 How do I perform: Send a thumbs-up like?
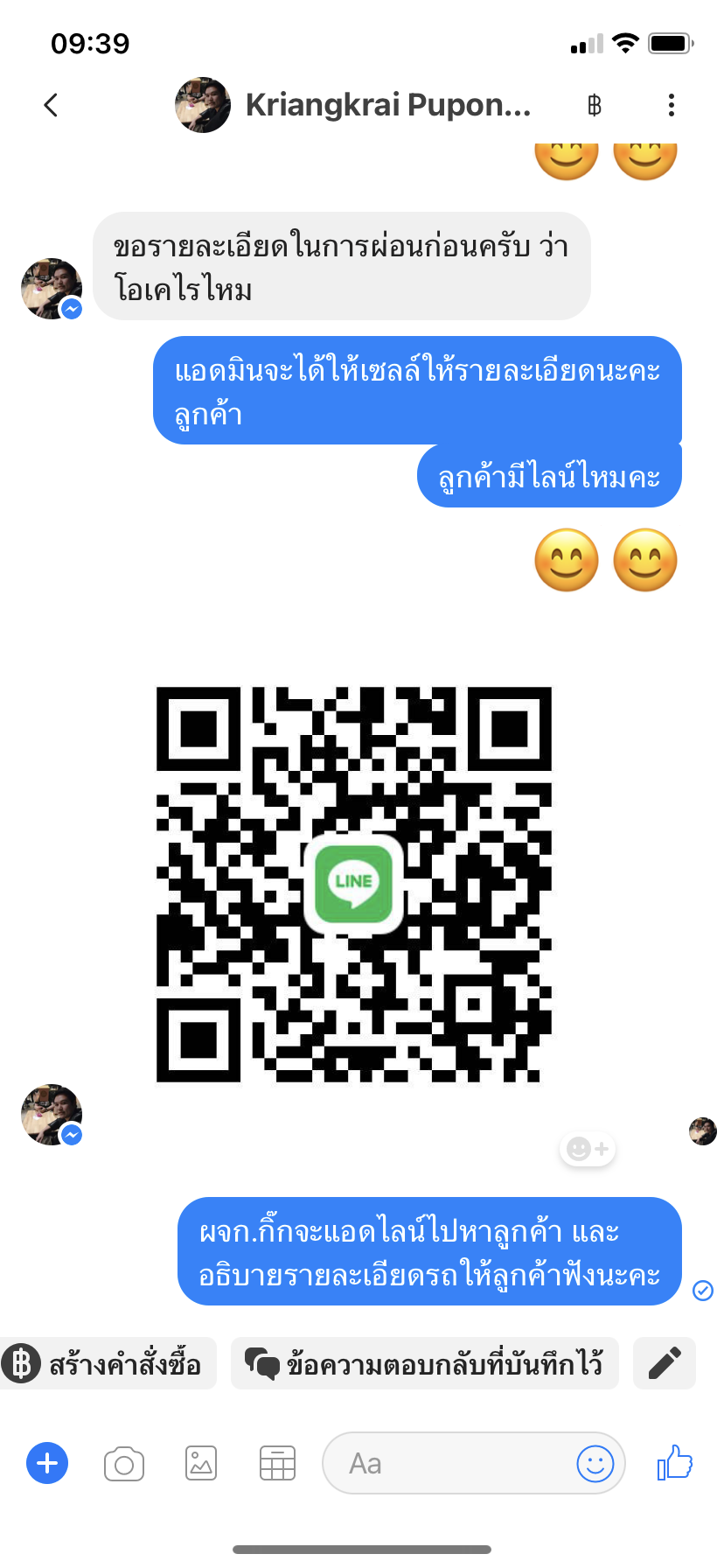point(675,1462)
